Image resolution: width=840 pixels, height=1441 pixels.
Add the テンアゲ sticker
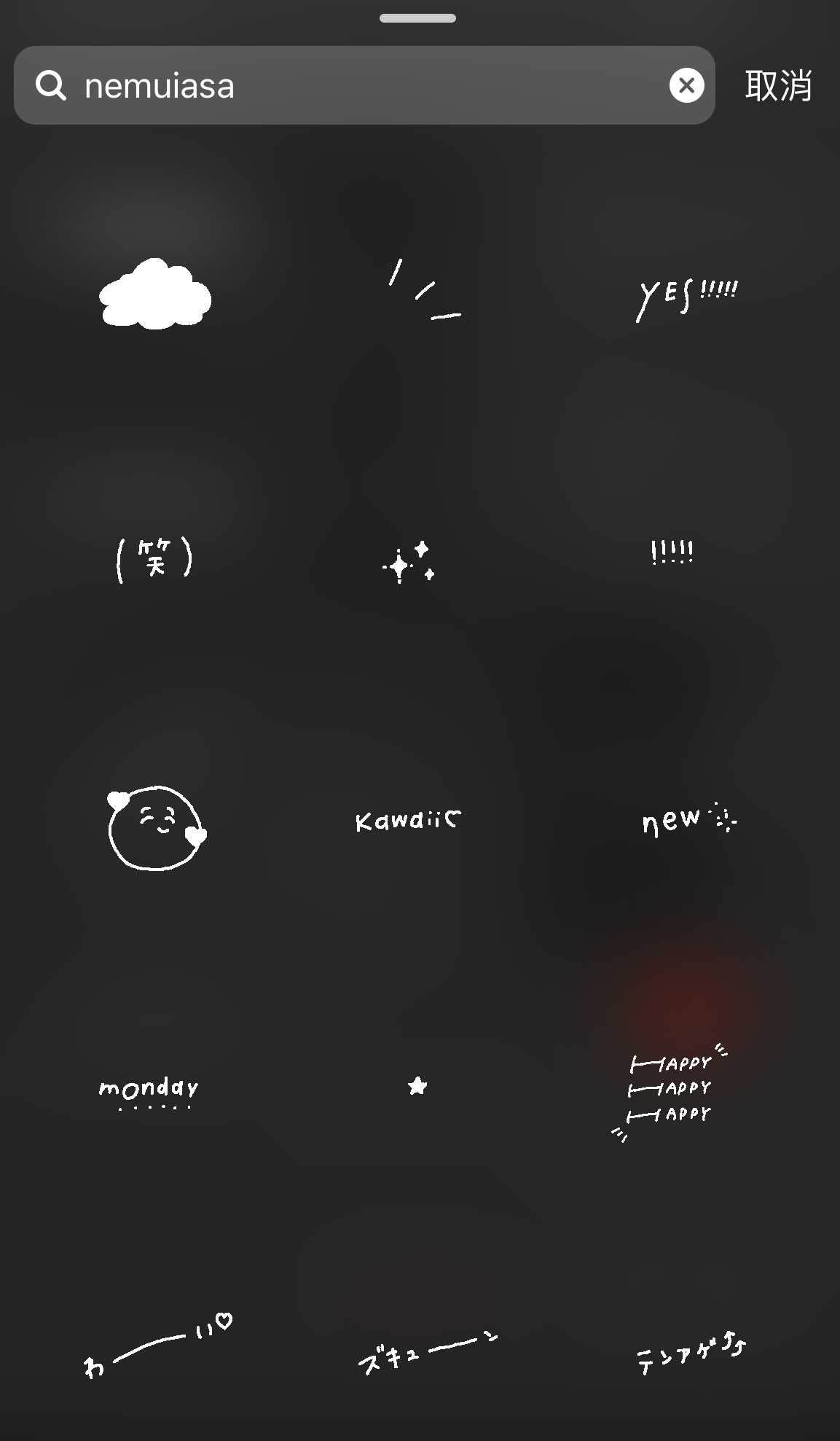[x=691, y=1354]
